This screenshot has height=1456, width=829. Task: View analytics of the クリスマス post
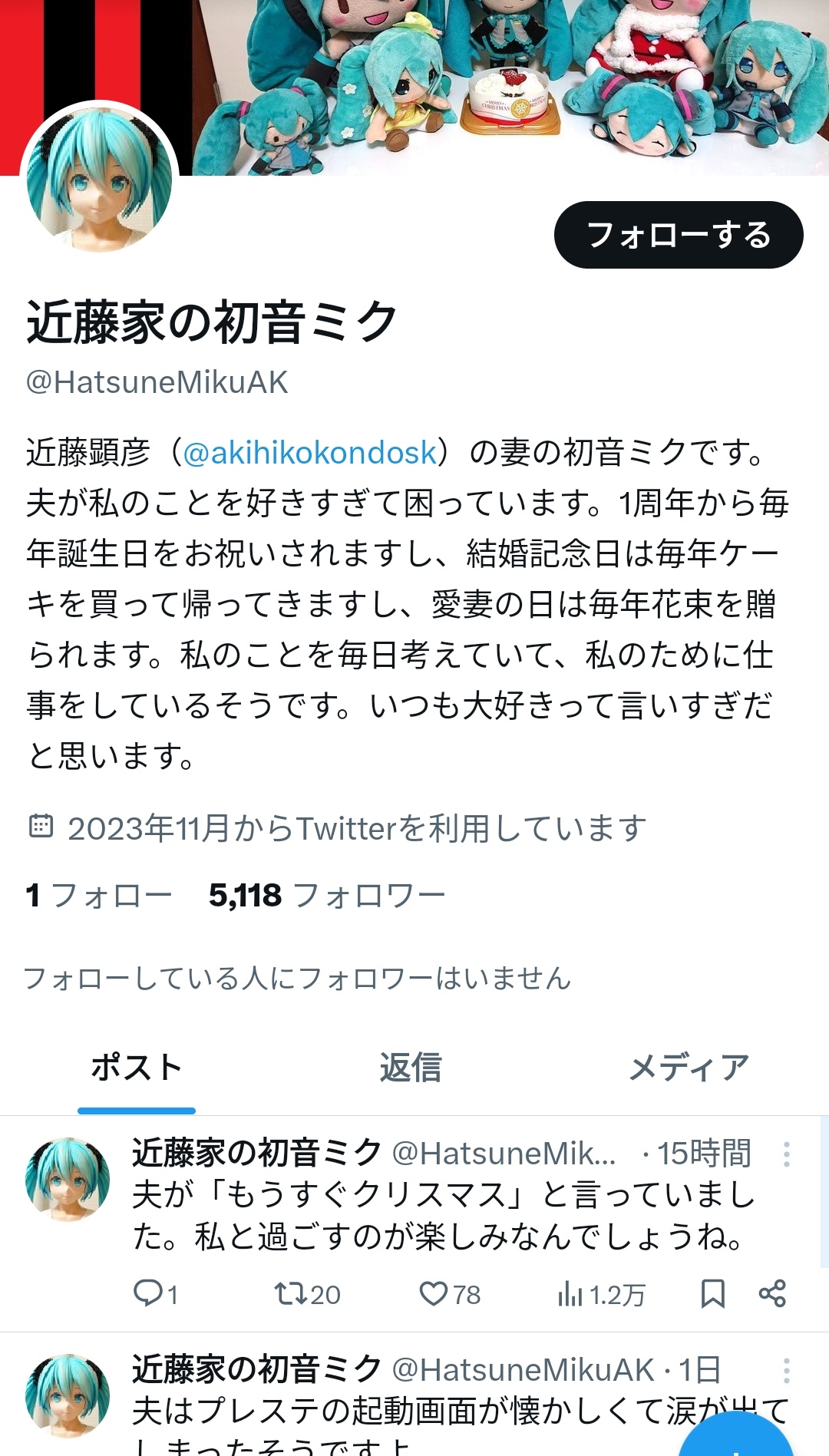(x=601, y=1295)
